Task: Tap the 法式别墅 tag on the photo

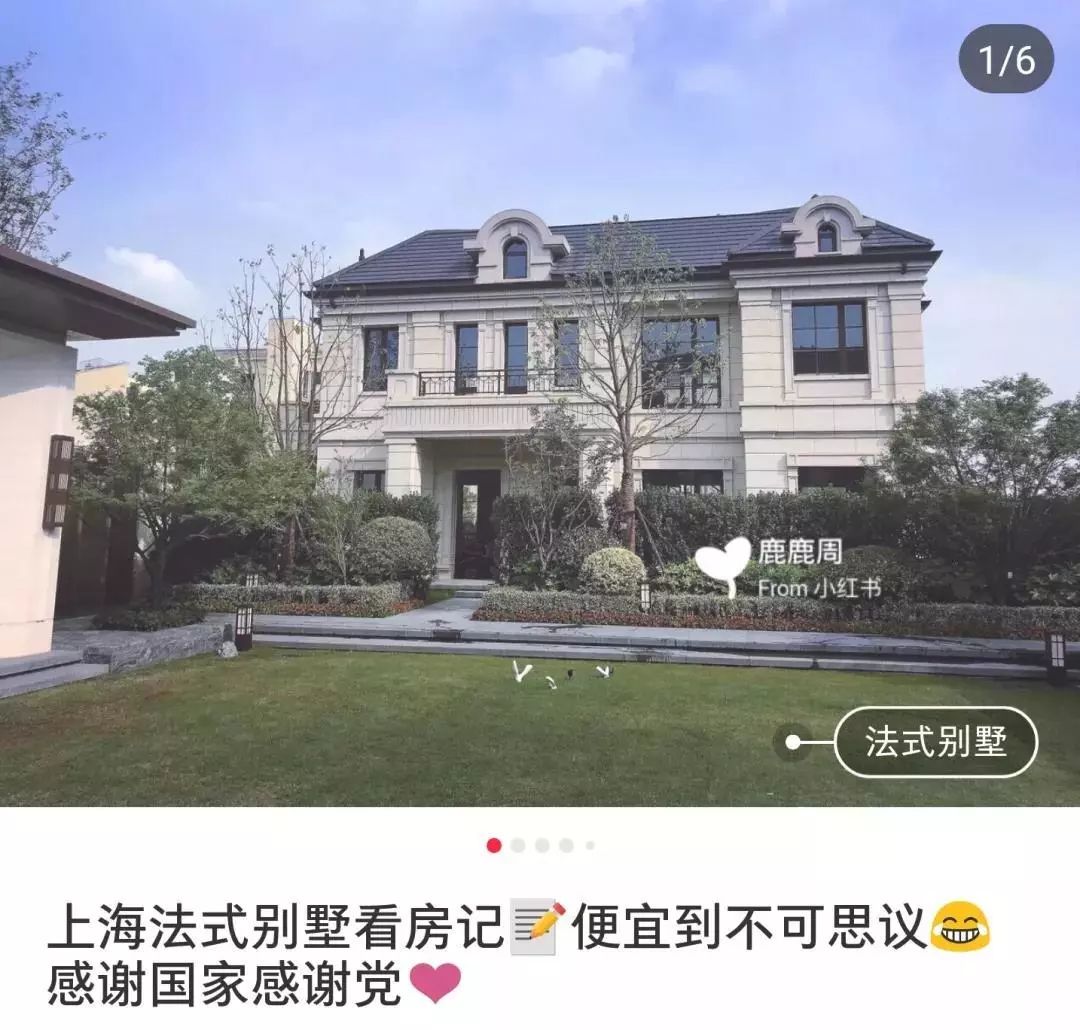Action: (935, 742)
